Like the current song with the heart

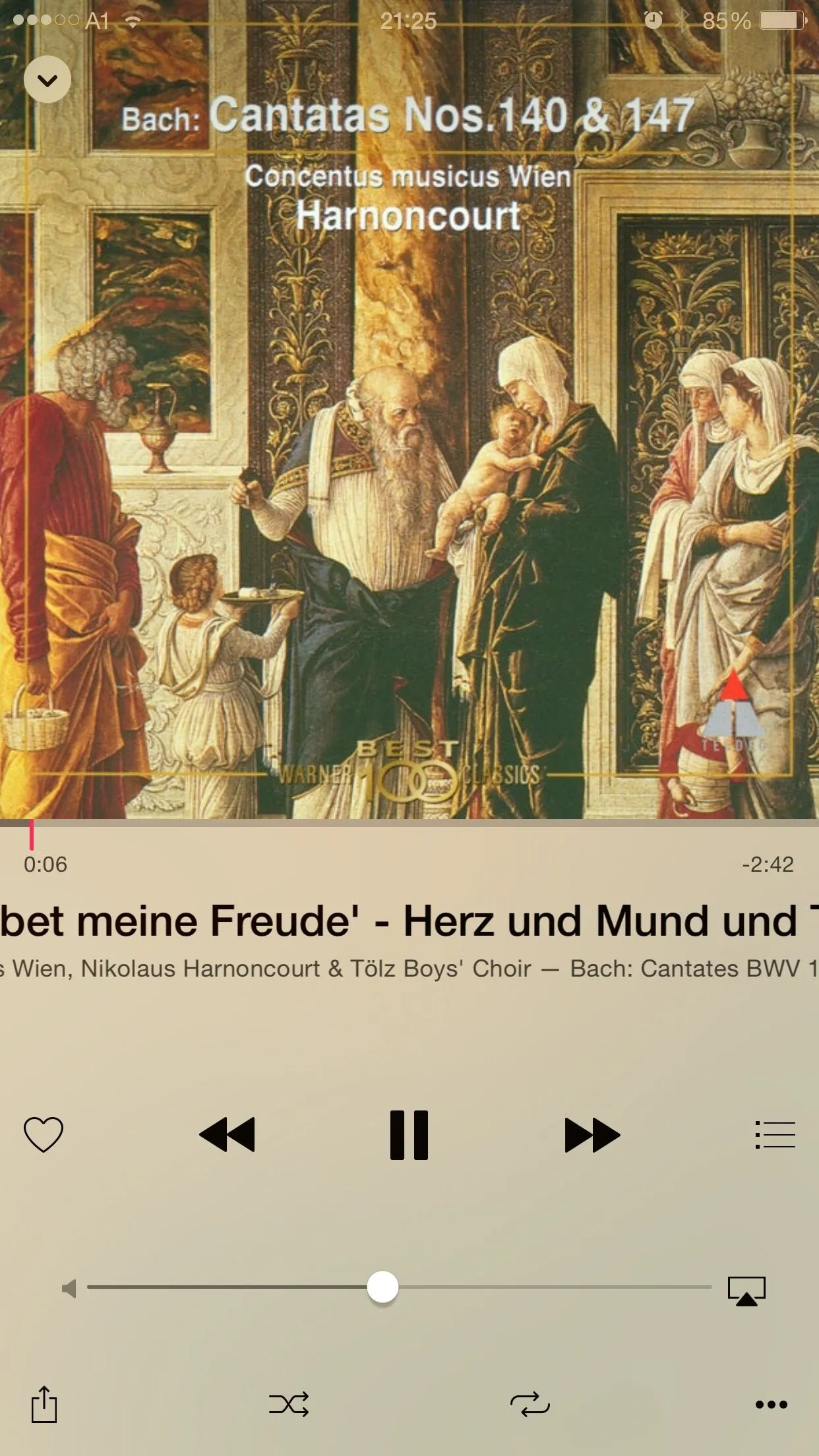tap(44, 1135)
